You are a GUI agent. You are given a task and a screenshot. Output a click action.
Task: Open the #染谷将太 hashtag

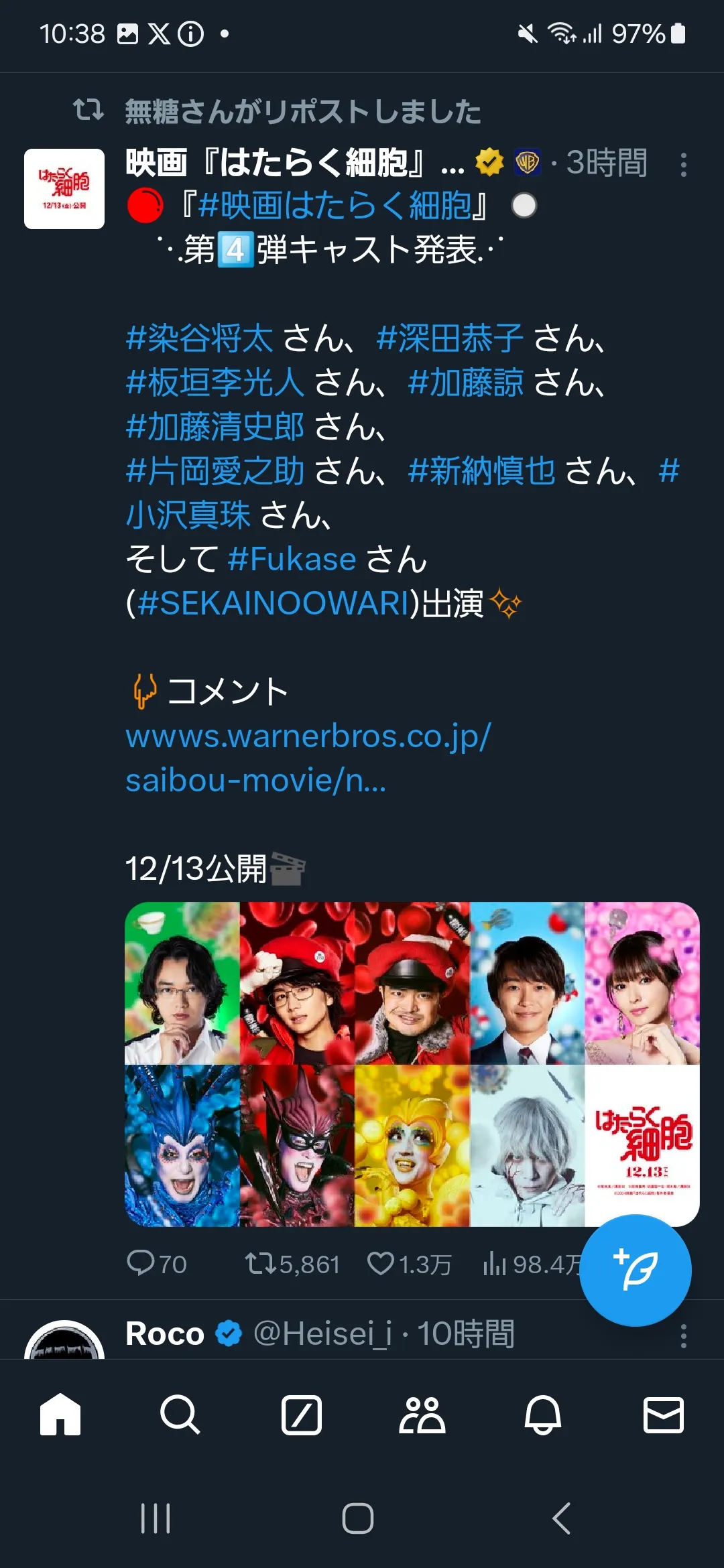point(200,338)
